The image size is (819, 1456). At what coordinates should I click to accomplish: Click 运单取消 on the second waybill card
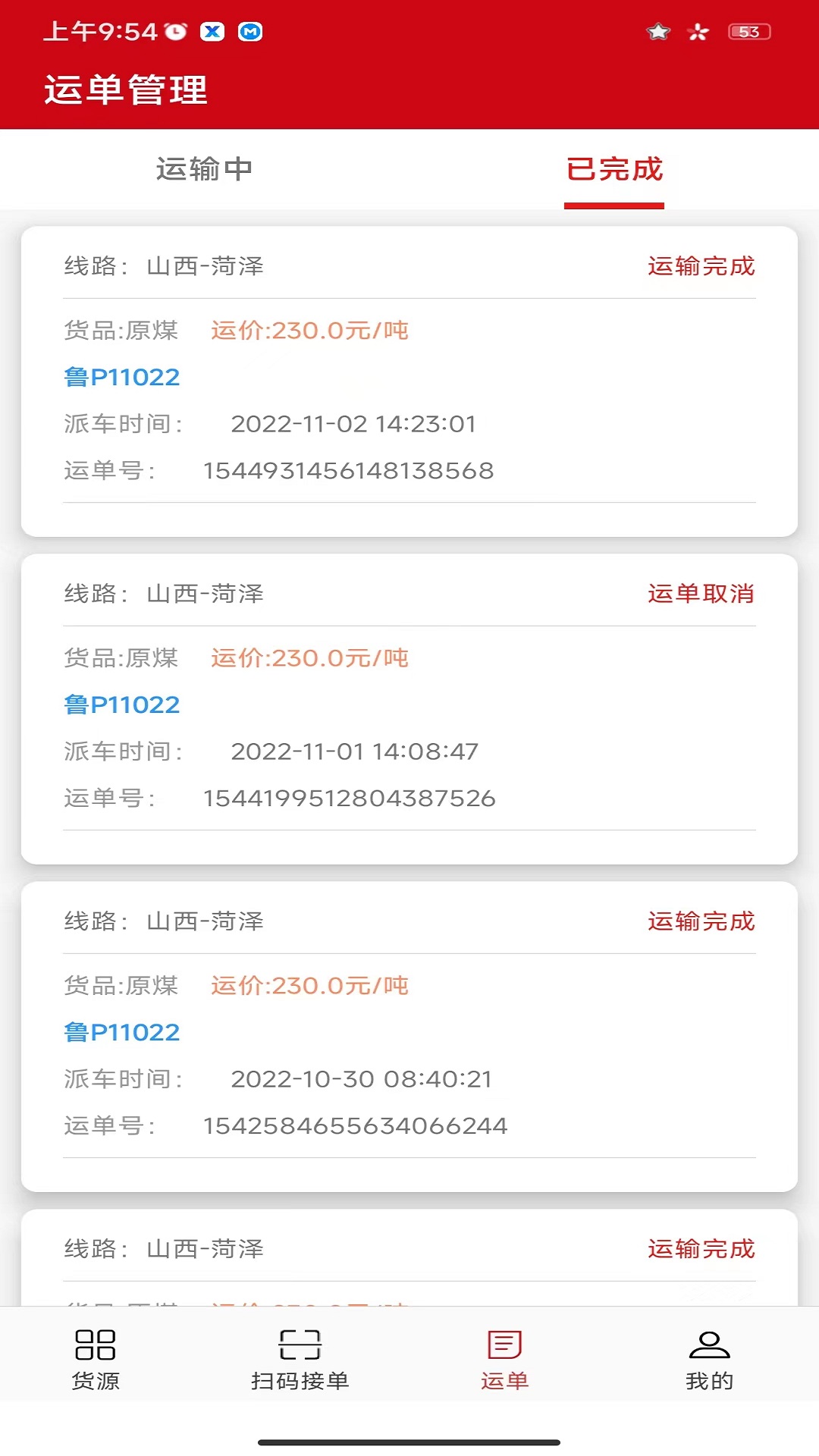701,595
